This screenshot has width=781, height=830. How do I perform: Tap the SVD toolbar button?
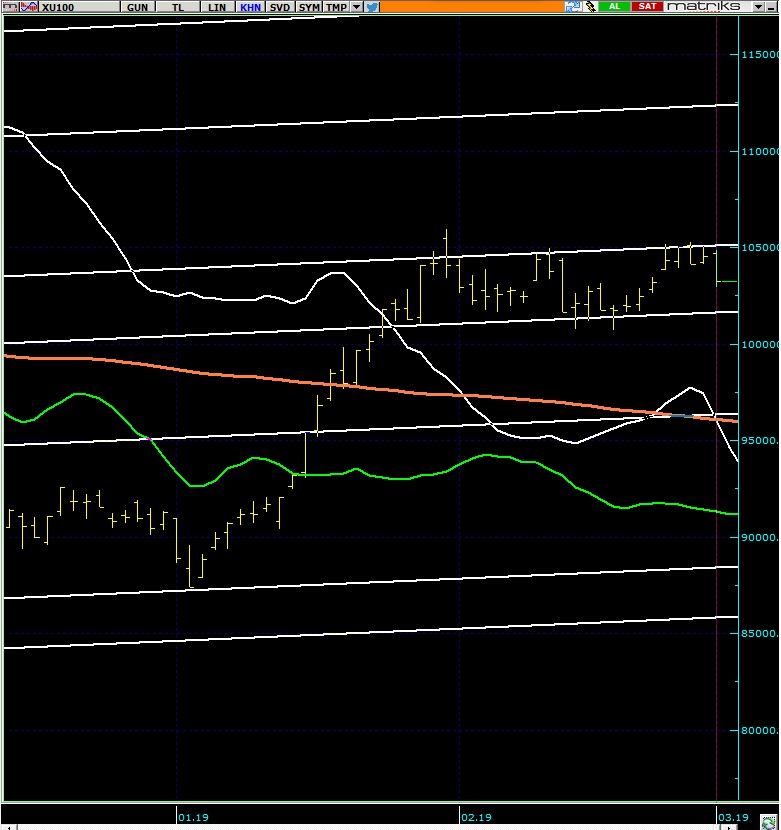point(280,6)
